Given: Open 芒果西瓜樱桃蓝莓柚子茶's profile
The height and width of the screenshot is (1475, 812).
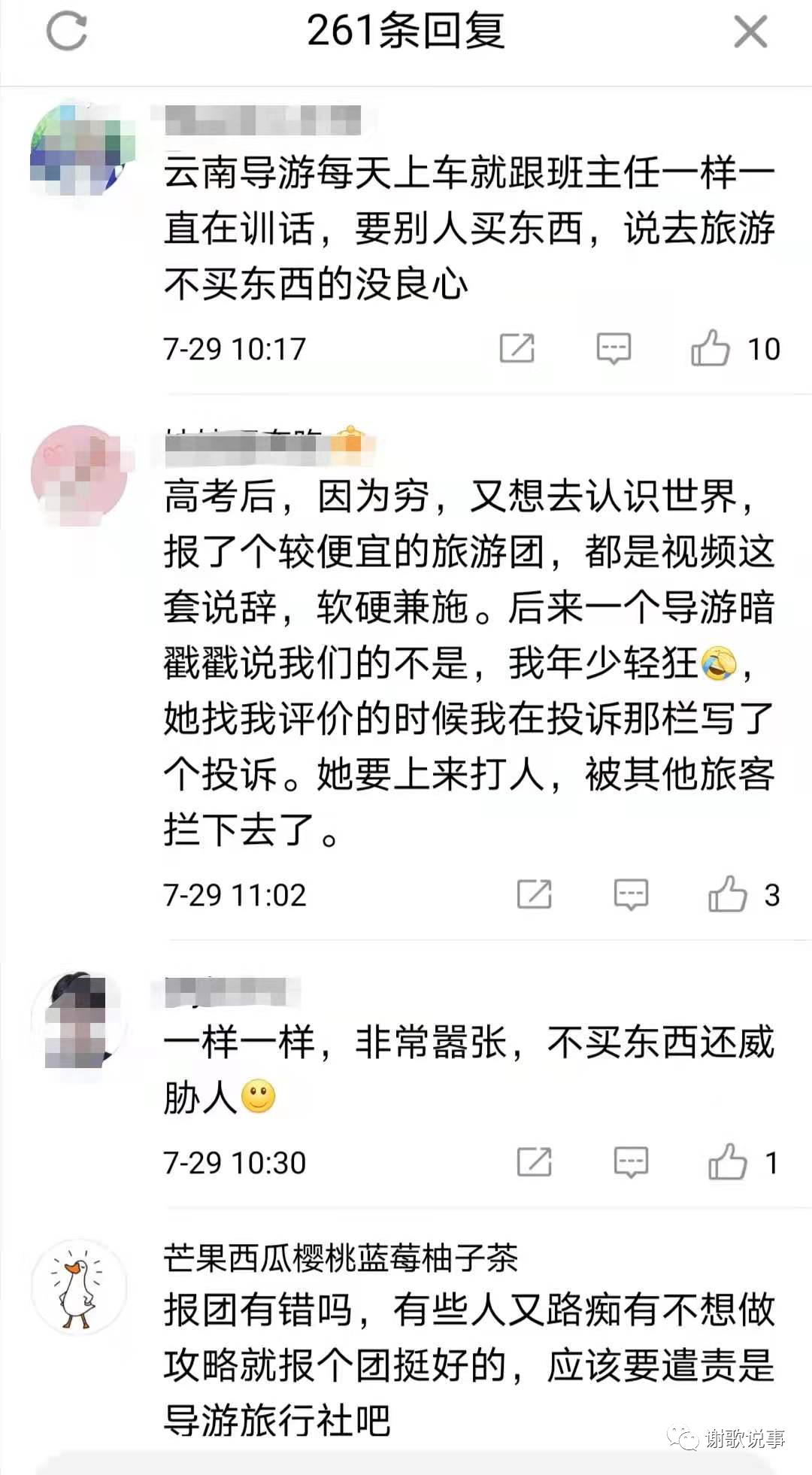Looking at the screenshot, I should tap(341, 1258).
